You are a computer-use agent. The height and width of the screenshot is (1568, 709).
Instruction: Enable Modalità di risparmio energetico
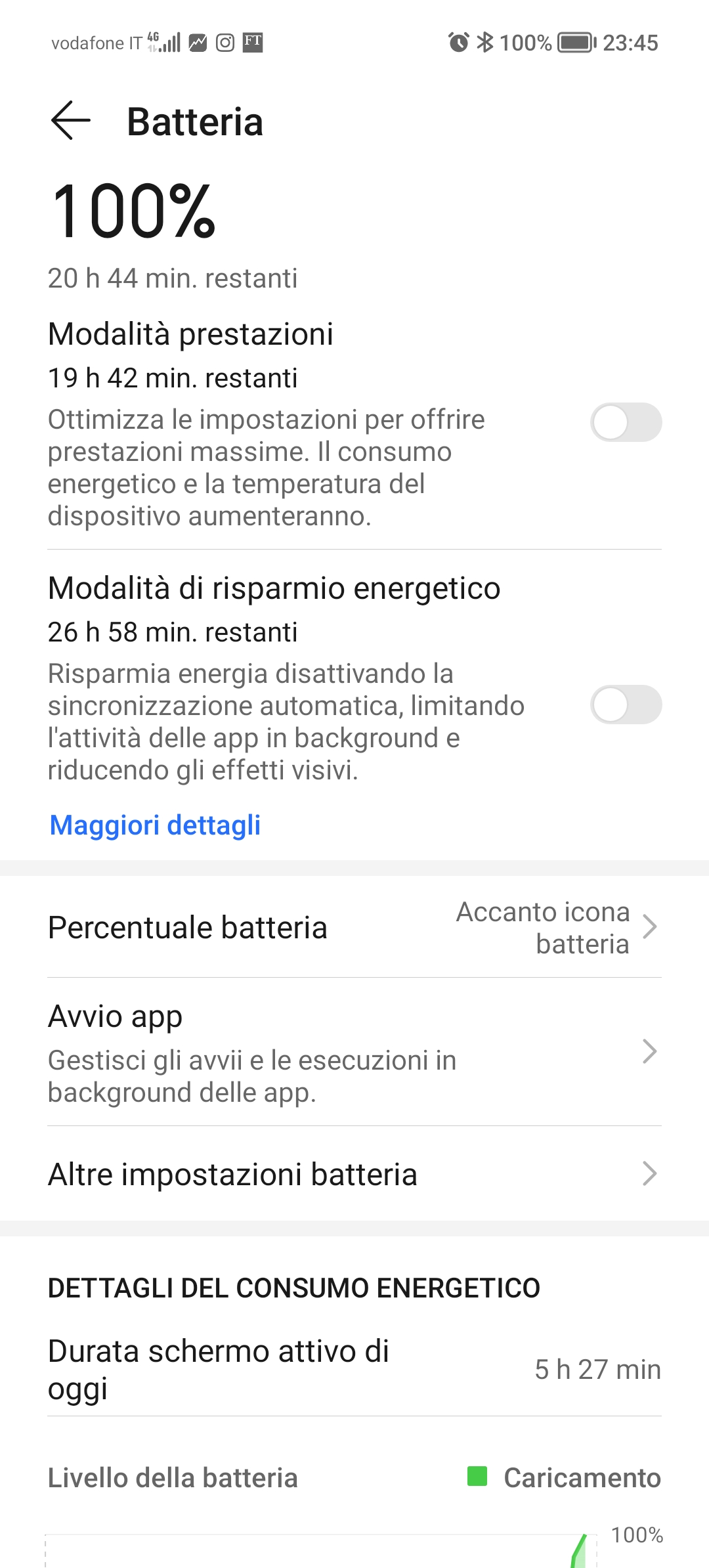pyautogui.click(x=626, y=705)
